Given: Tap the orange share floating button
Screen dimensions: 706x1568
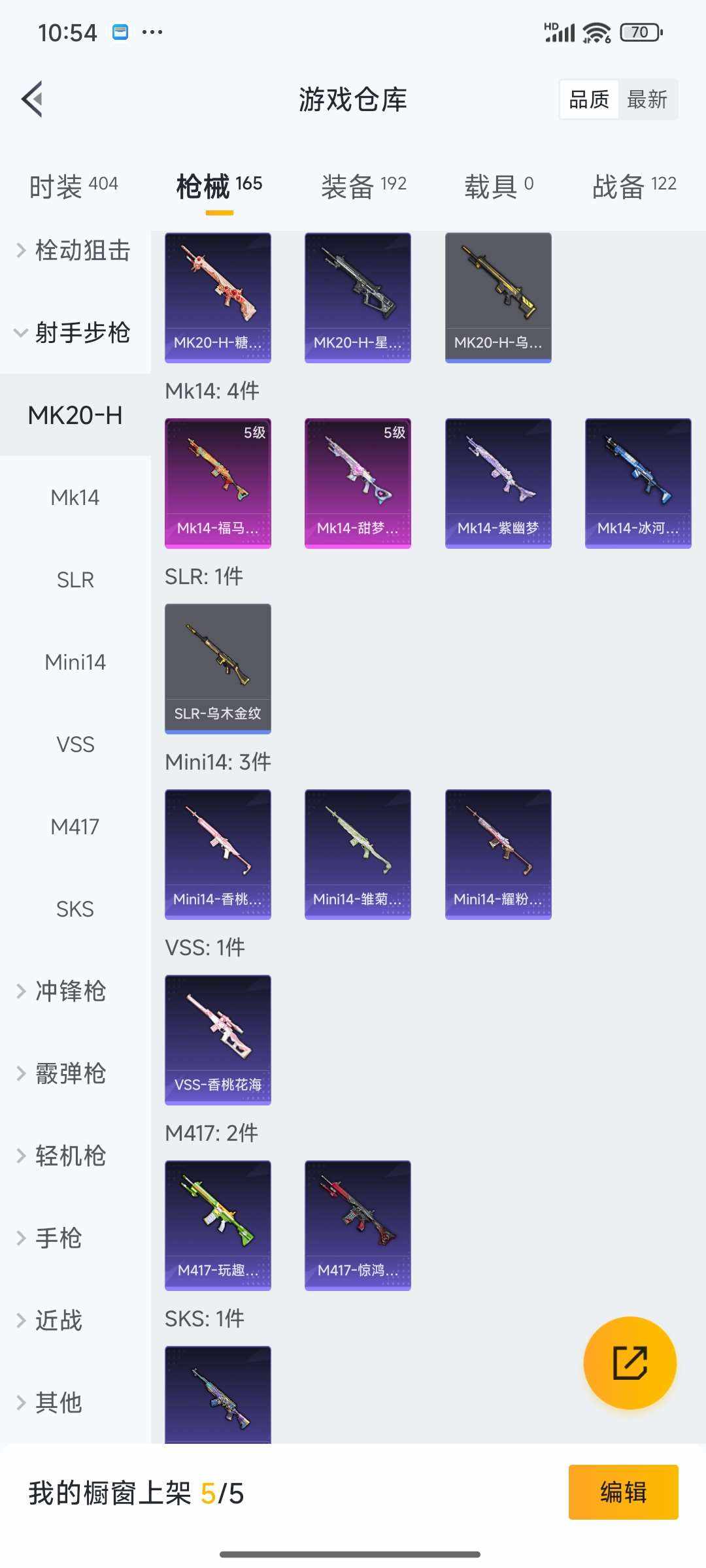Looking at the screenshot, I should pyautogui.click(x=630, y=1362).
